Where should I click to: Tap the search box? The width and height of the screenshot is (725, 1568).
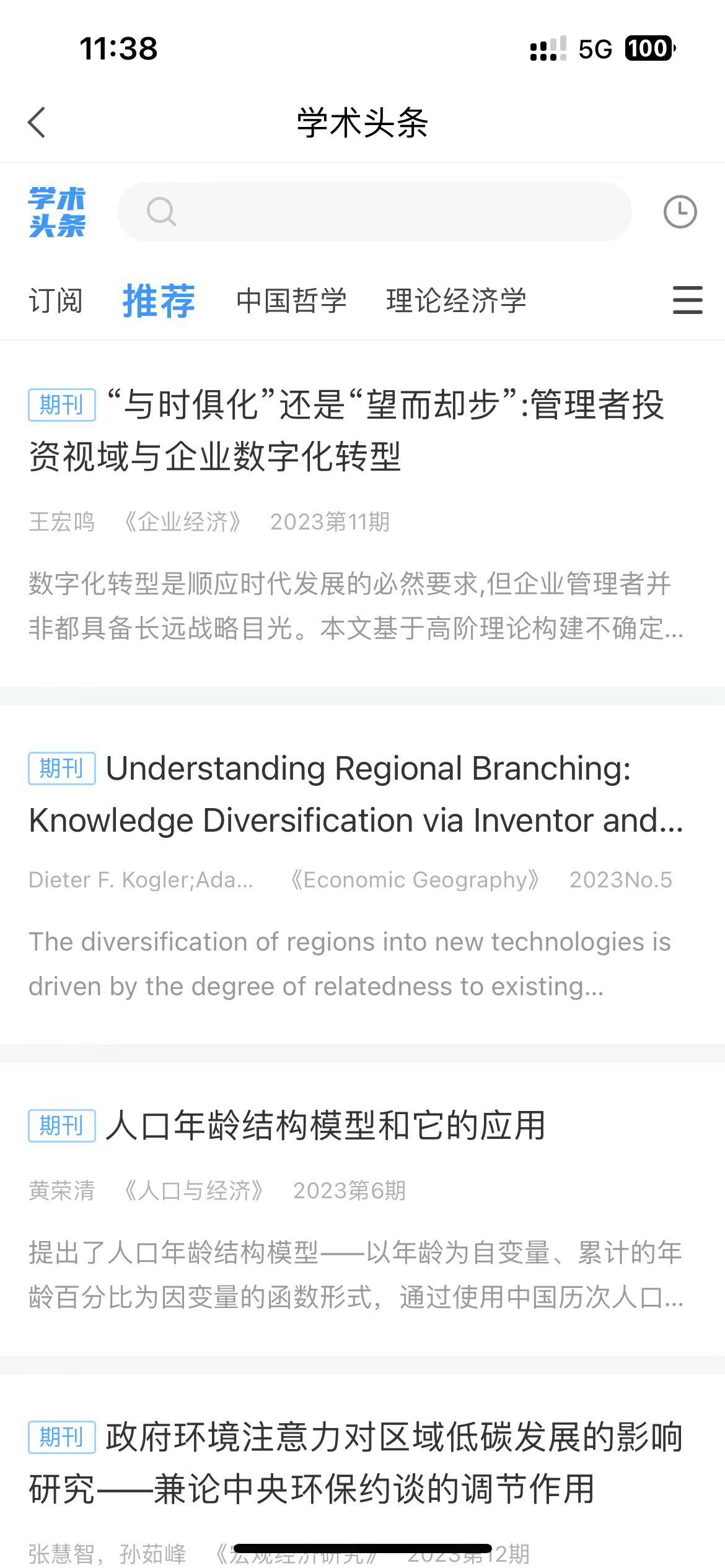(374, 212)
